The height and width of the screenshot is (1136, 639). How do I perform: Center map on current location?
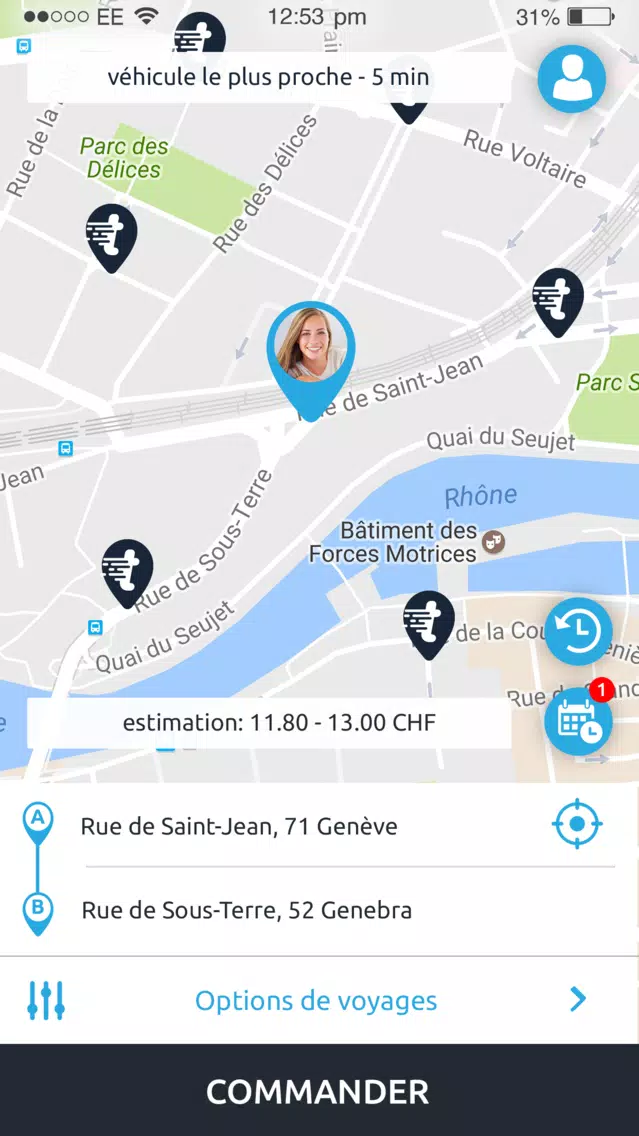pyautogui.click(x=577, y=824)
